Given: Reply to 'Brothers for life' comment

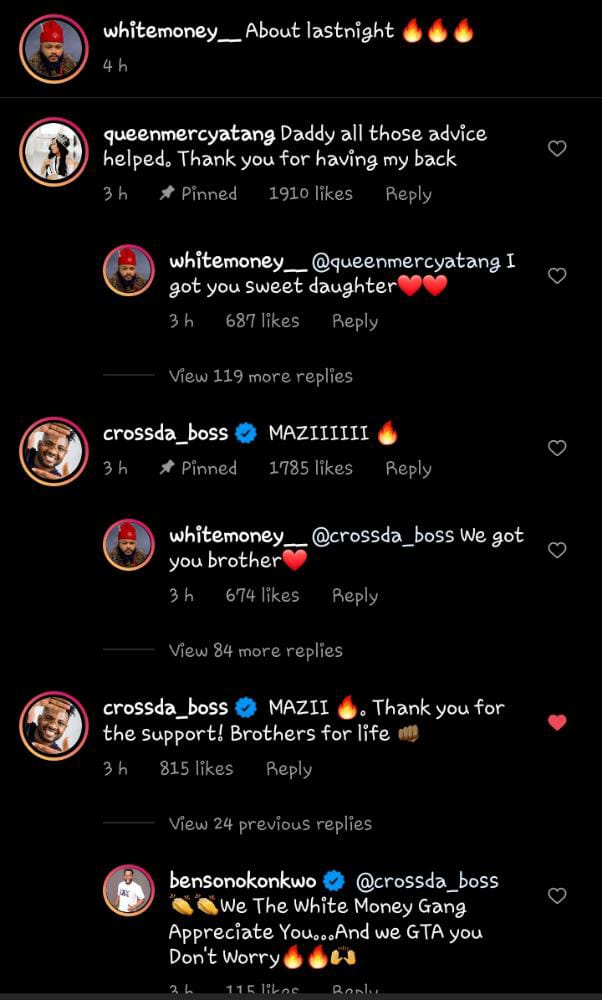Looking at the screenshot, I should pyautogui.click(x=288, y=768).
